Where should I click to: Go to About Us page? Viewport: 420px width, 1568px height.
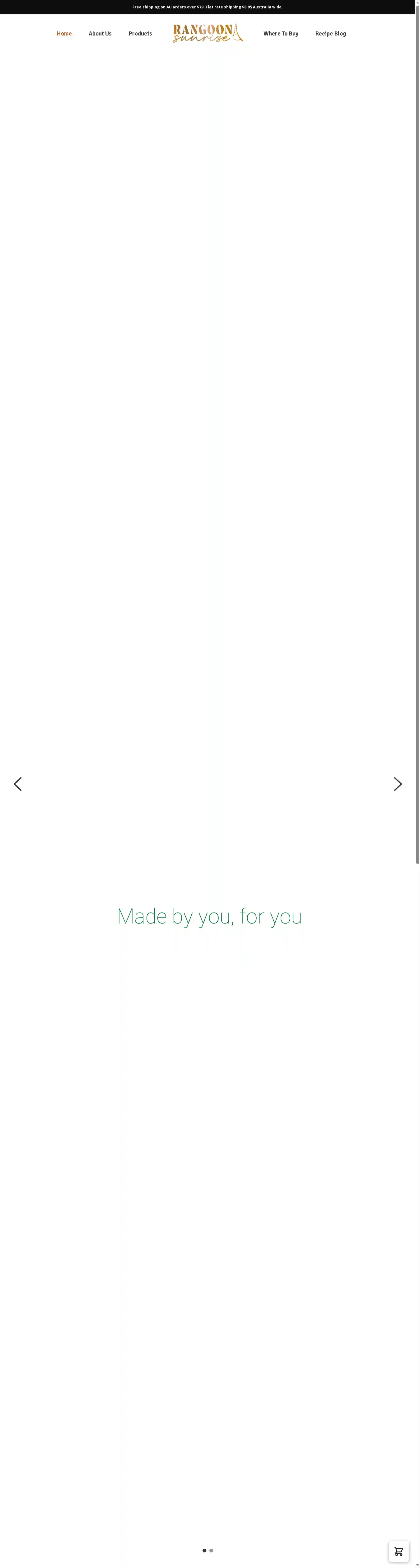click(x=100, y=34)
